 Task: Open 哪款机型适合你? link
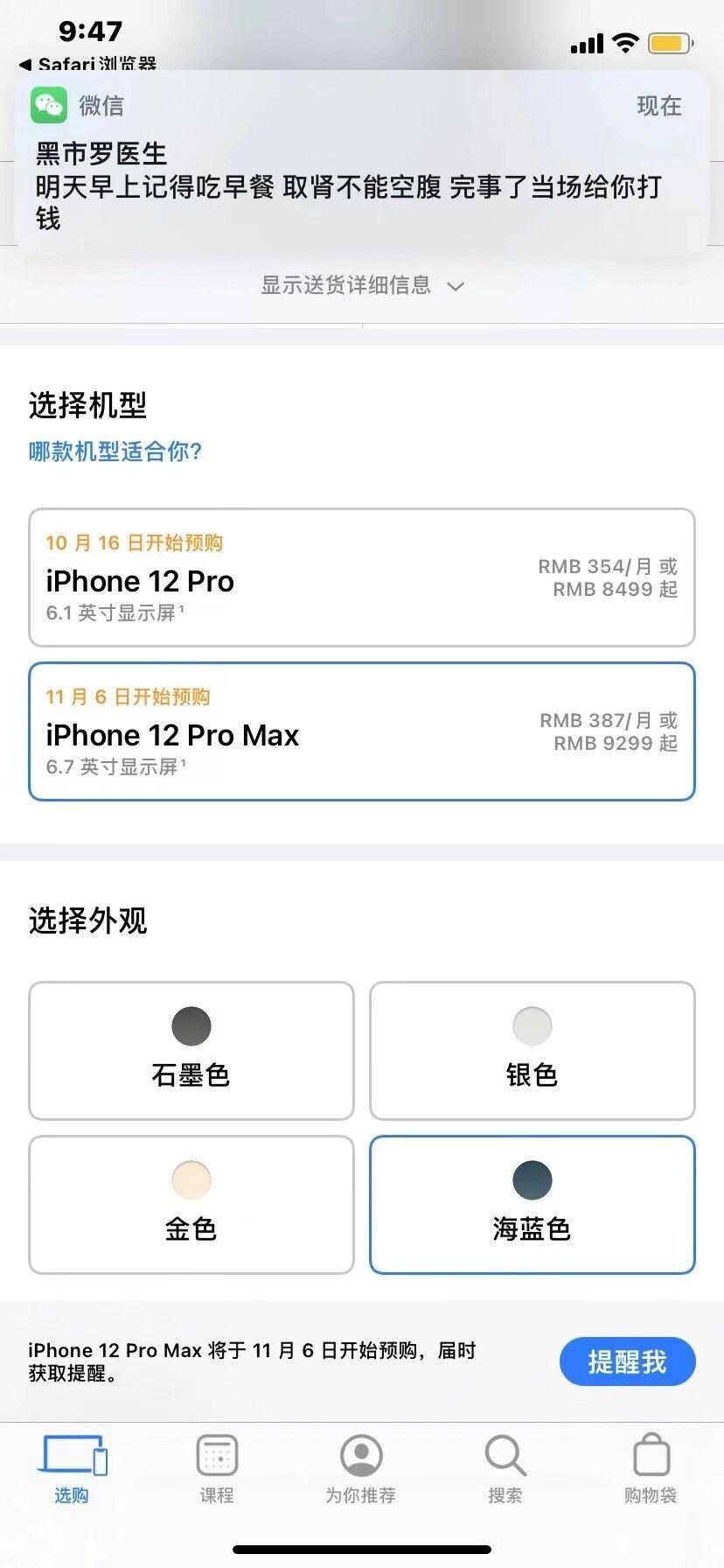[115, 451]
